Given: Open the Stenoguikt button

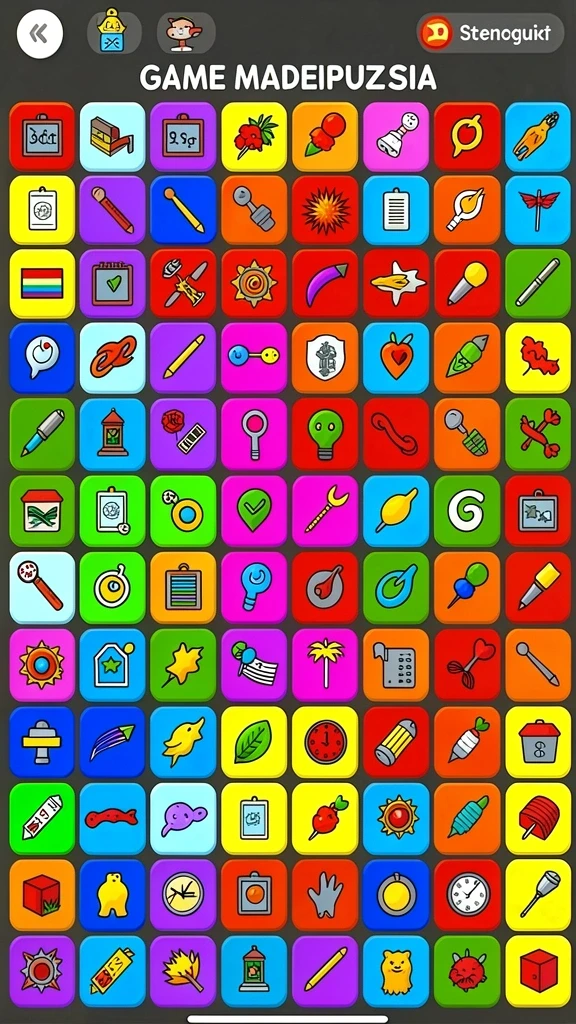Looking at the screenshot, I should (x=490, y=33).
